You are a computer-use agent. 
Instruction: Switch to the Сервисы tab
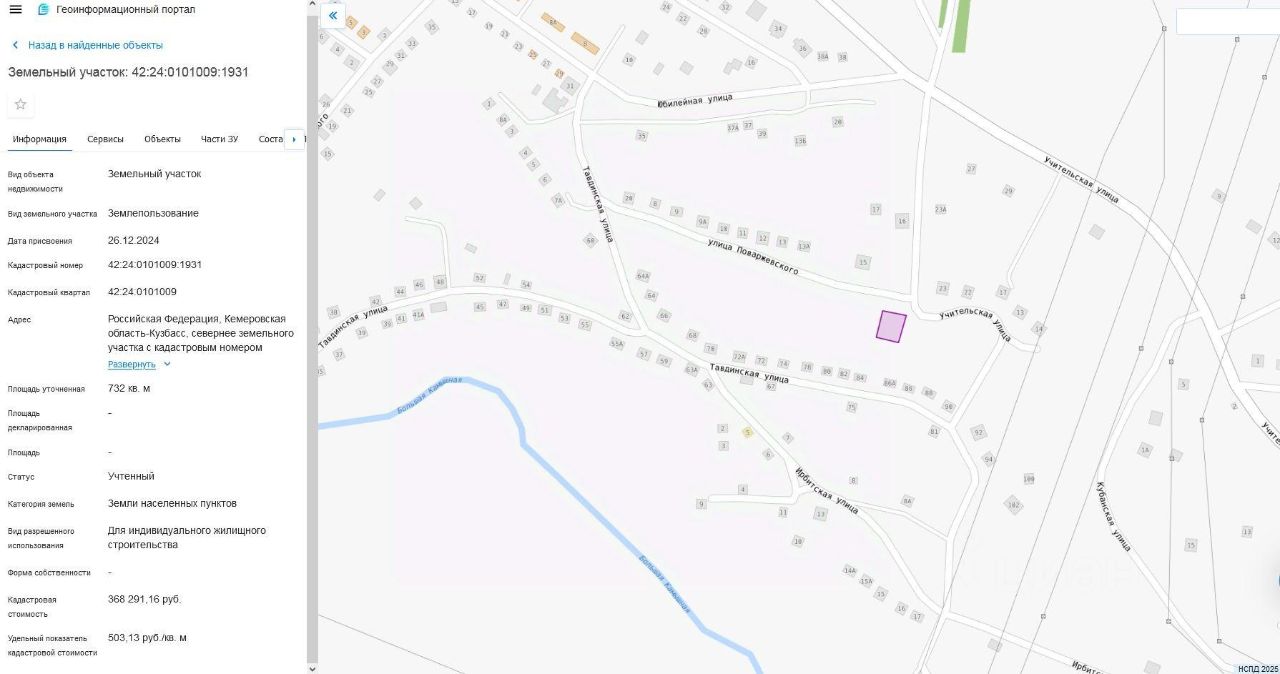[x=105, y=139]
